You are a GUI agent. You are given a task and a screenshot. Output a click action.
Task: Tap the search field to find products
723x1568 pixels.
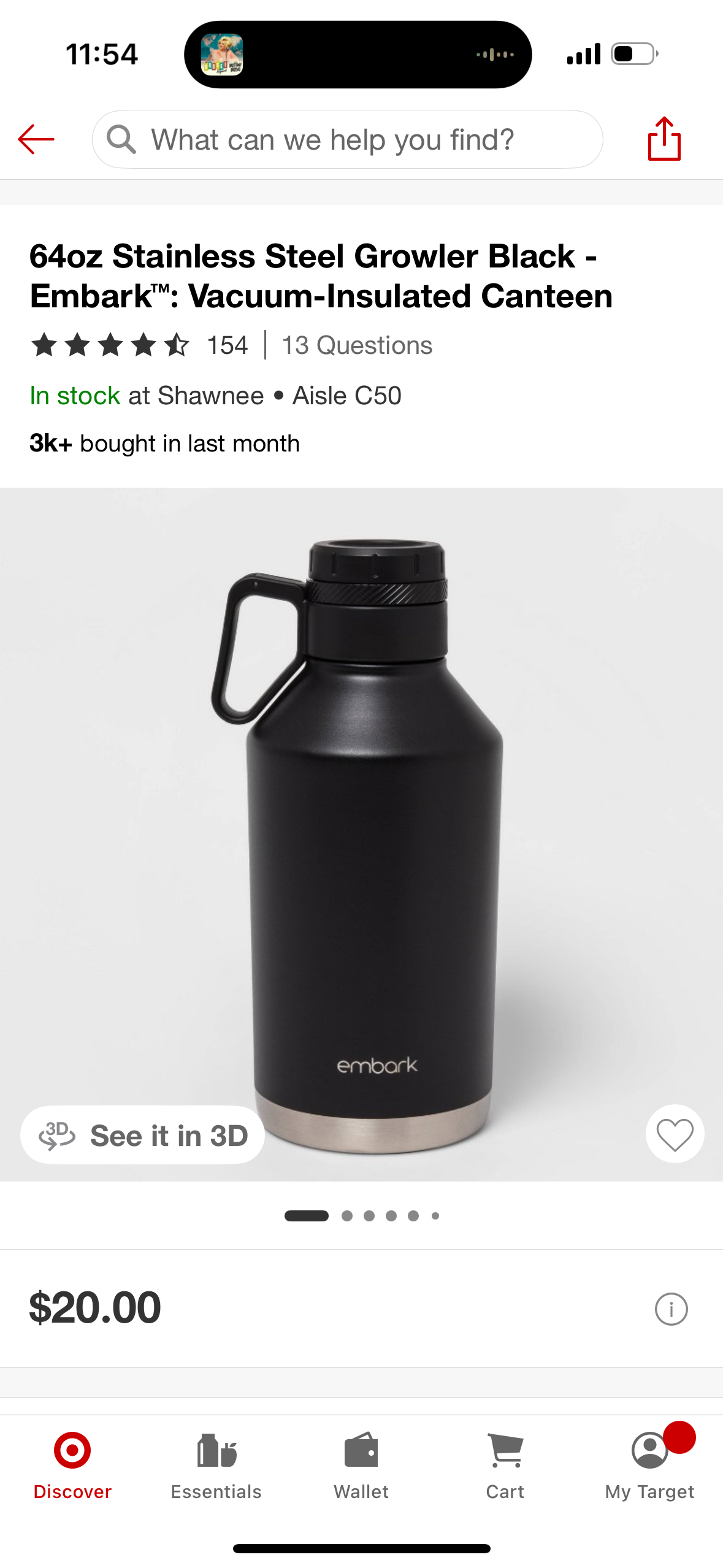click(x=347, y=139)
